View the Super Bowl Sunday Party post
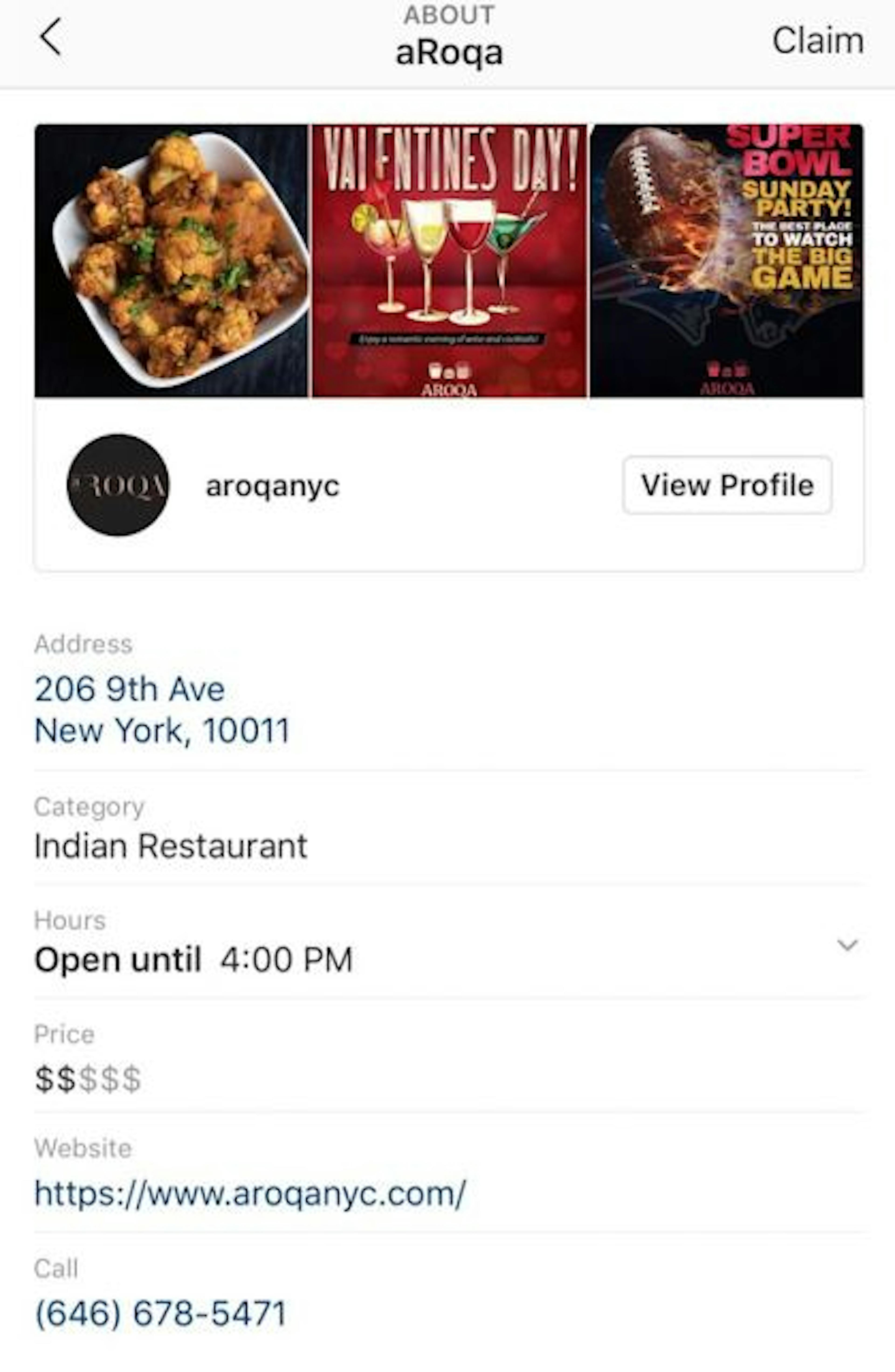The width and height of the screenshot is (895, 1372). click(x=727, y=260)
